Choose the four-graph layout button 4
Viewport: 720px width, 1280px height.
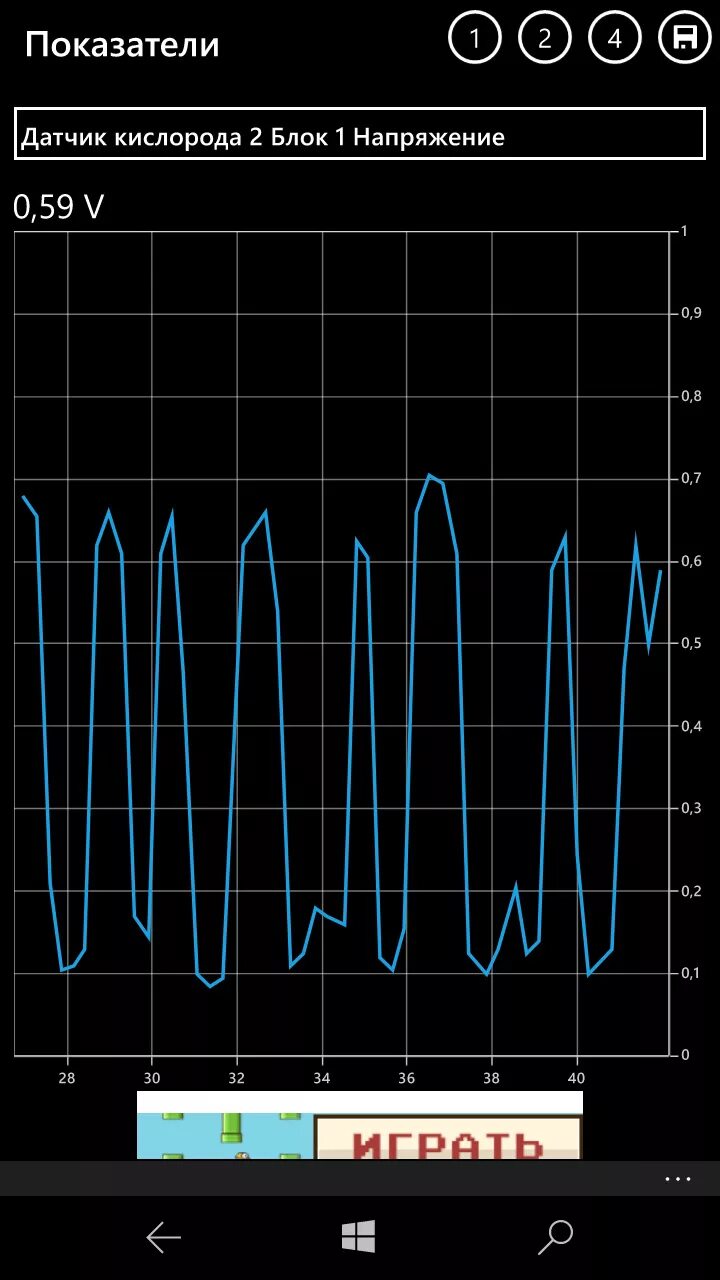(x=615, y=39)
